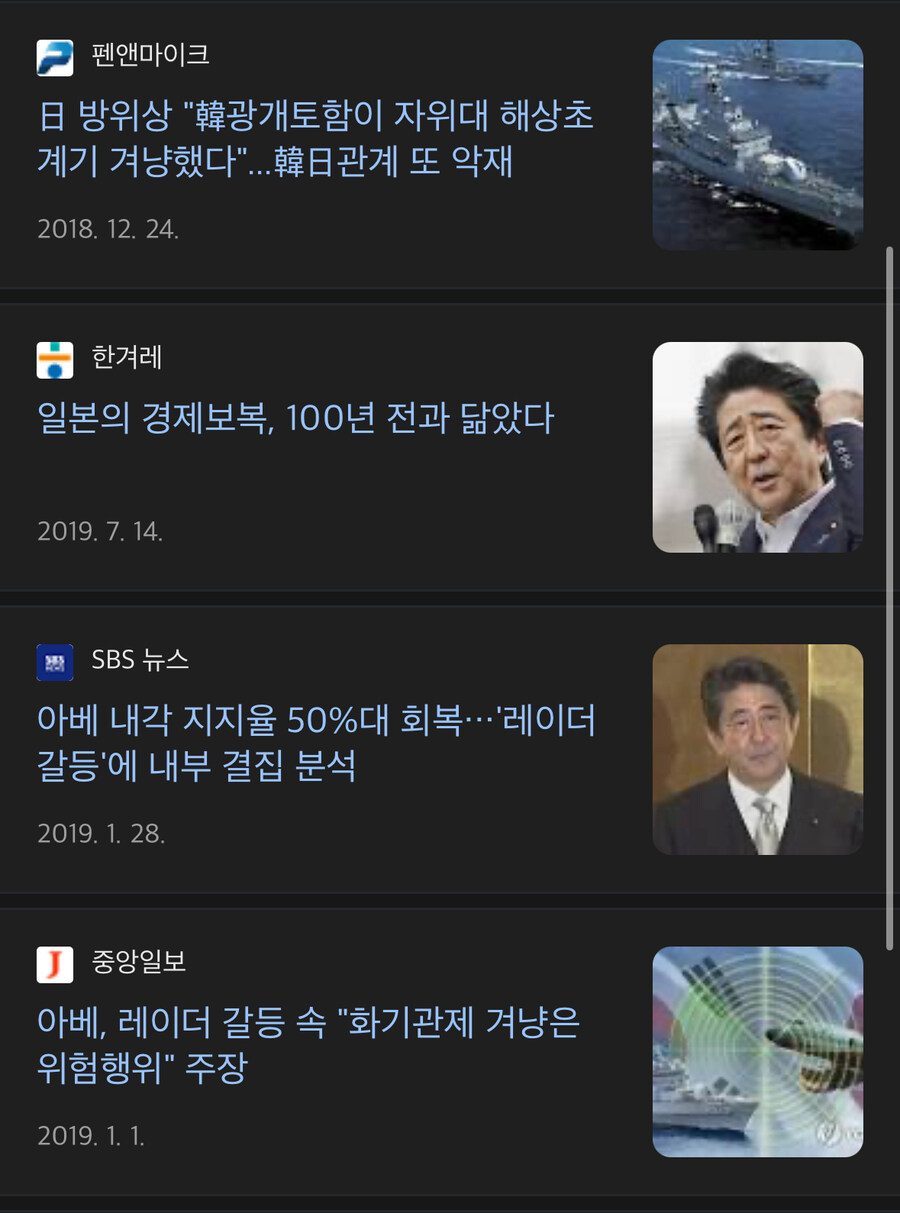
Task: Click the dark blue SBS square icon
Action: pos(57,660)
